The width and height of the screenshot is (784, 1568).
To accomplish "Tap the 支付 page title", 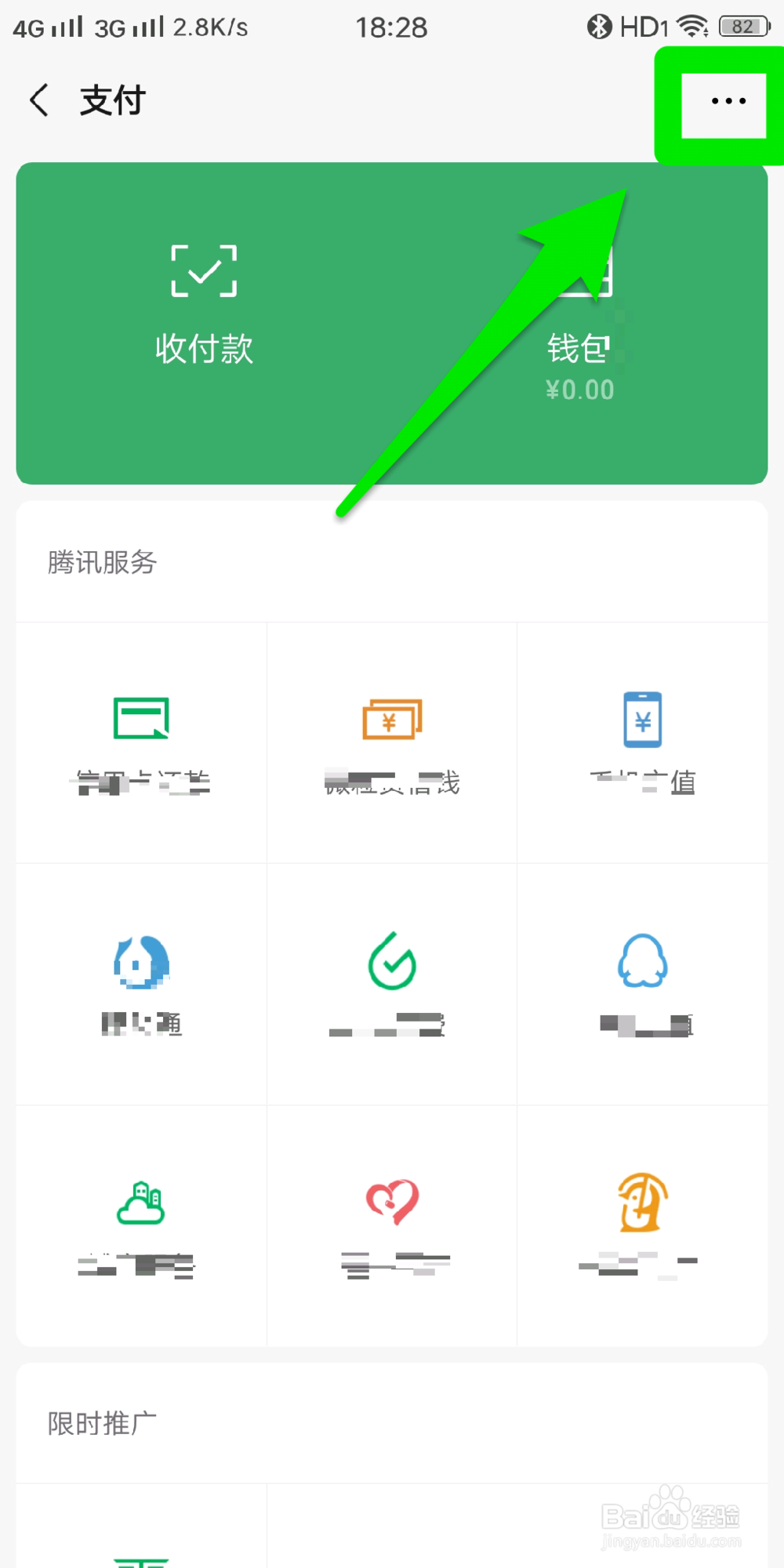I will [112, 100].
